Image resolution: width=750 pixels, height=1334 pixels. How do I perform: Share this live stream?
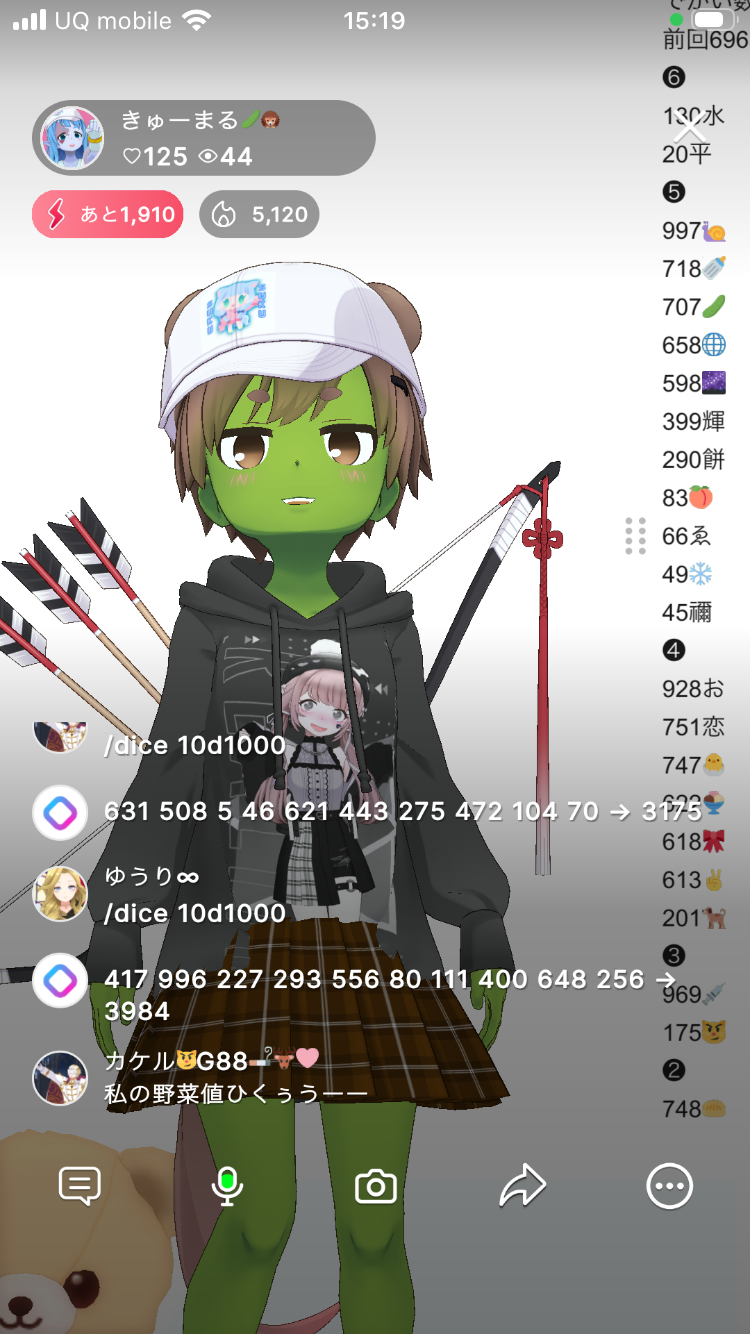[x=523, y=1186]
